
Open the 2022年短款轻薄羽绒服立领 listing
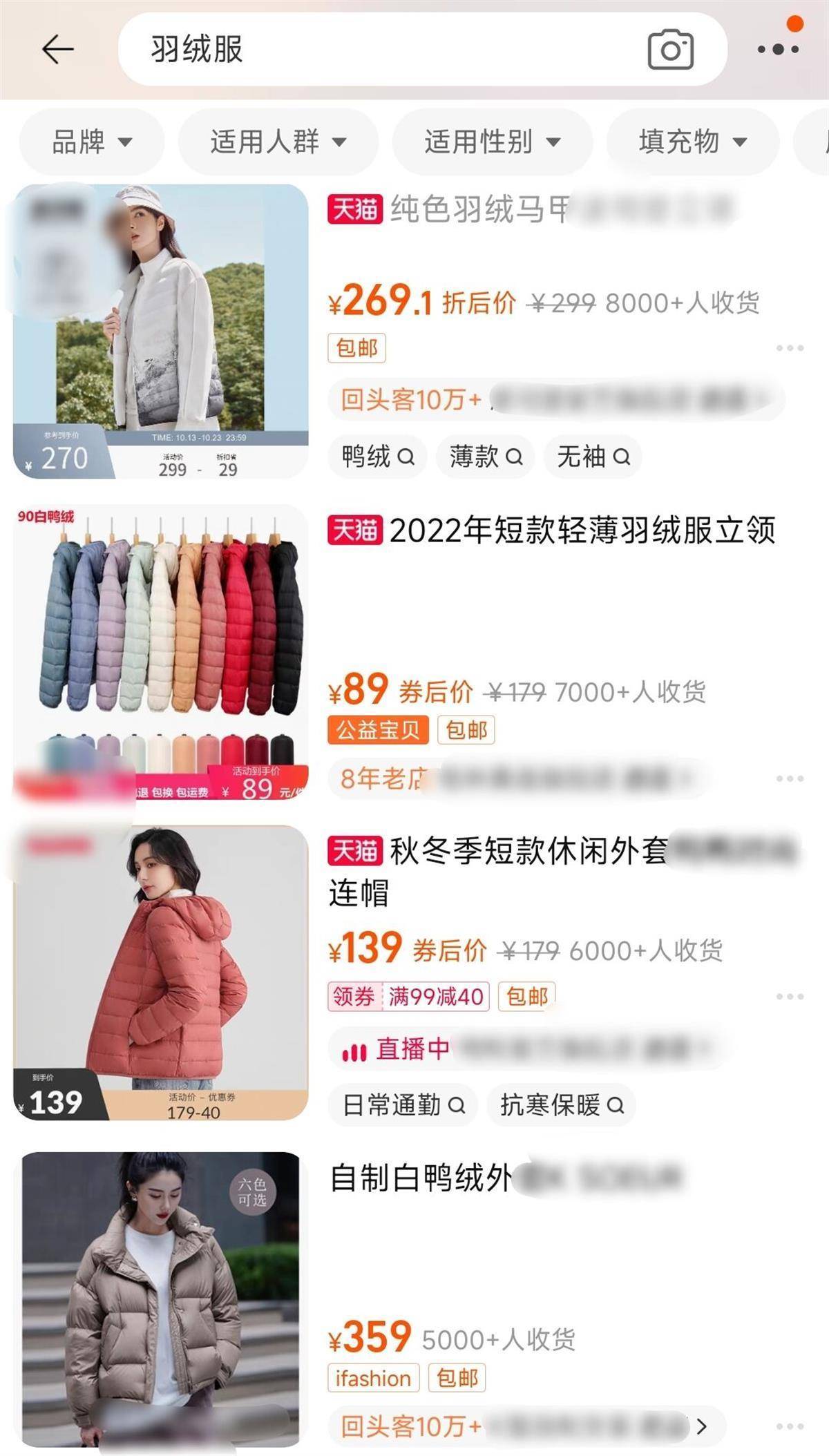pos(582,530)
